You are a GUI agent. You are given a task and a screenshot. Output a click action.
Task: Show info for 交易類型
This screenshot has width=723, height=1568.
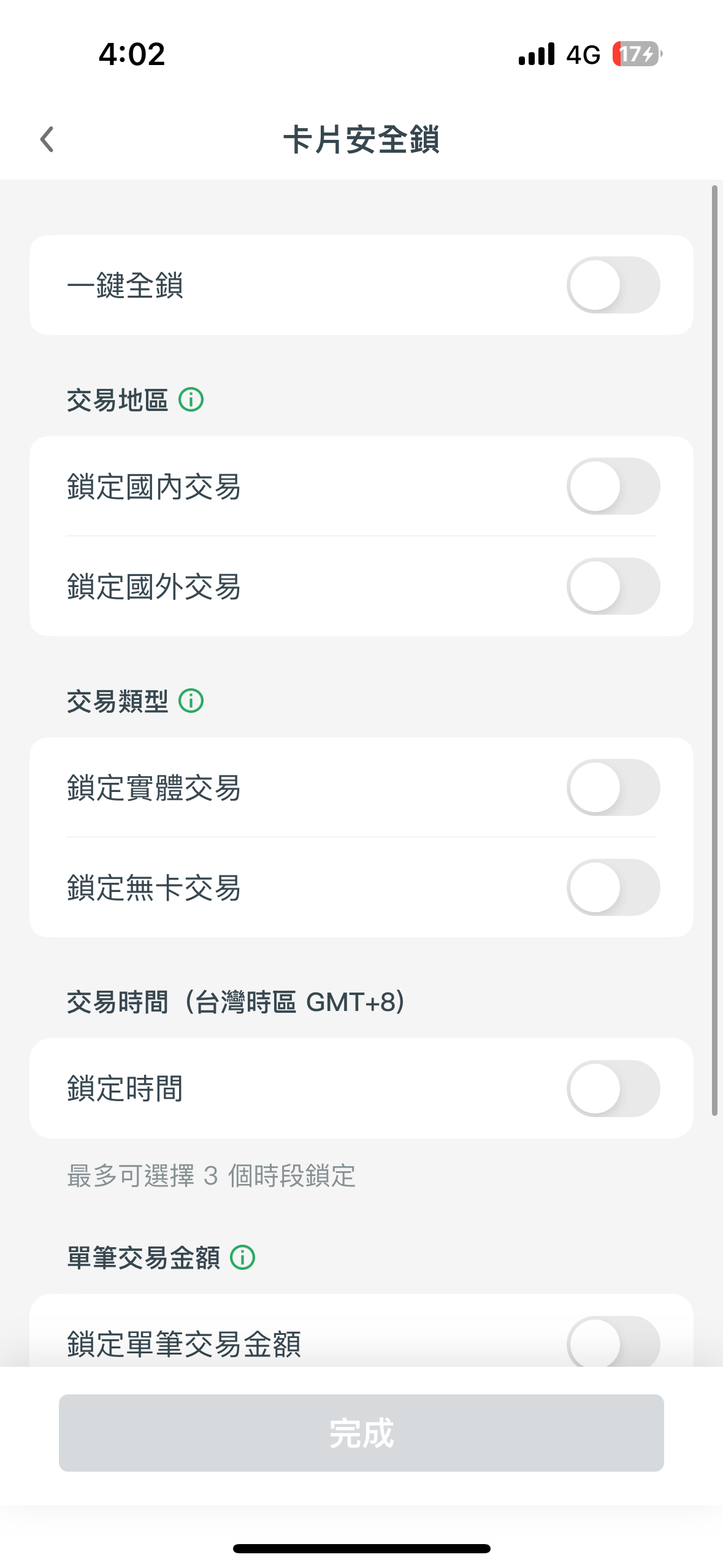click(191, 701)
